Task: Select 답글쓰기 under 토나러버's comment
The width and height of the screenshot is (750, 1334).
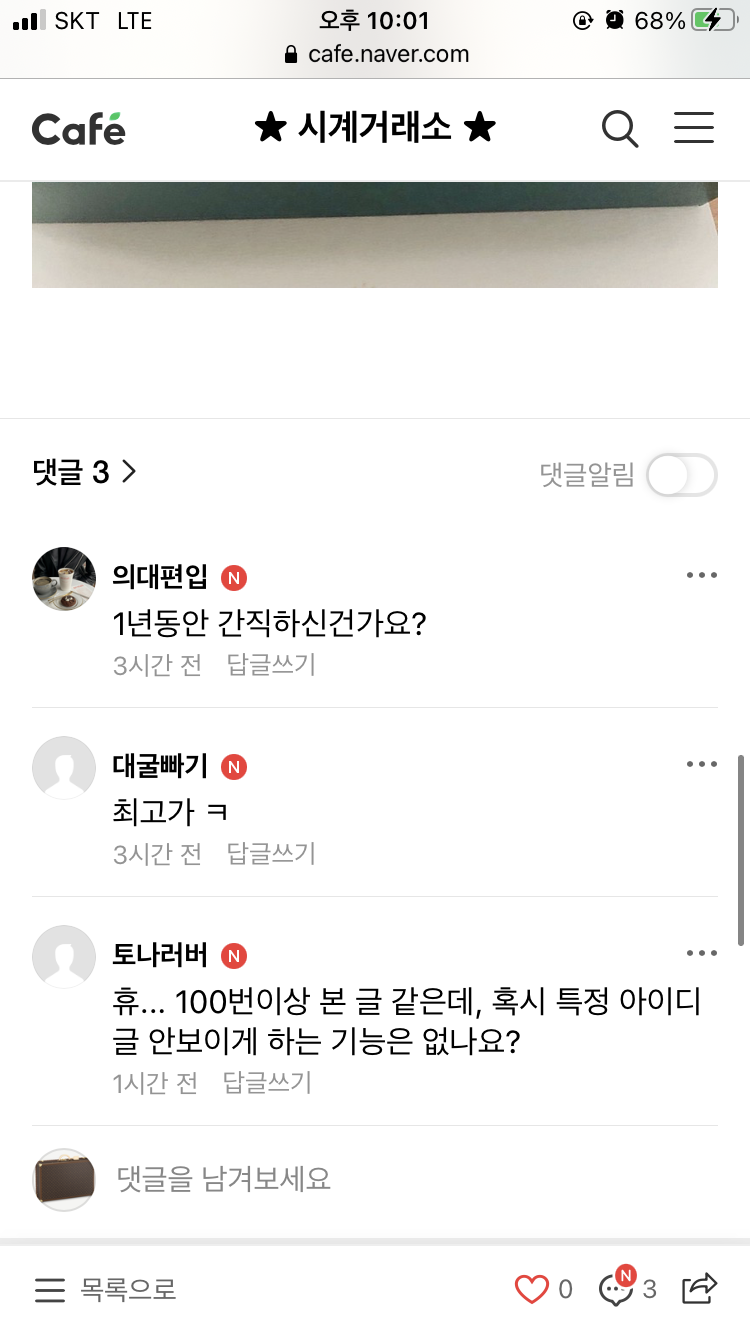Action: [x=267, y=1082]
